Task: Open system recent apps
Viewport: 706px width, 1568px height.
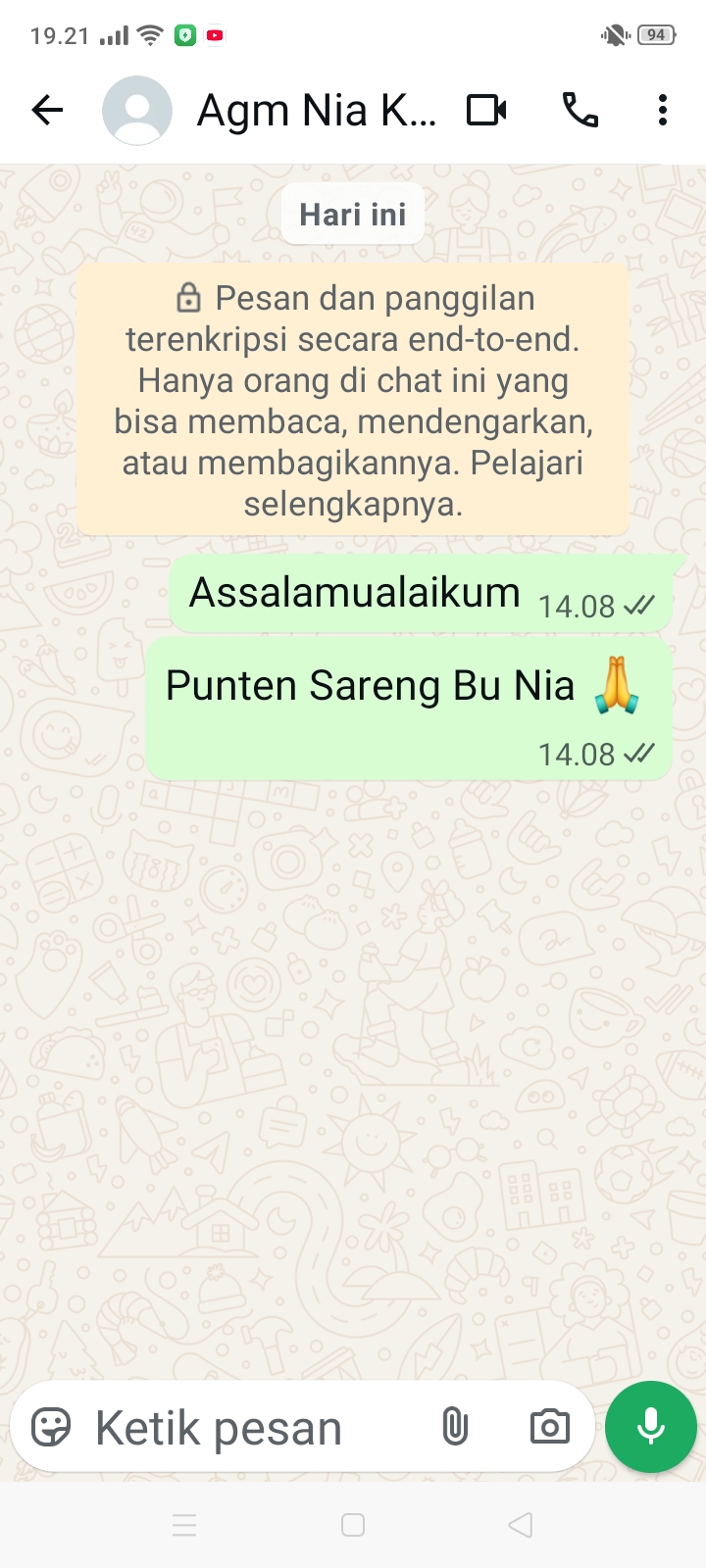Action: (x=184, y=1525)
